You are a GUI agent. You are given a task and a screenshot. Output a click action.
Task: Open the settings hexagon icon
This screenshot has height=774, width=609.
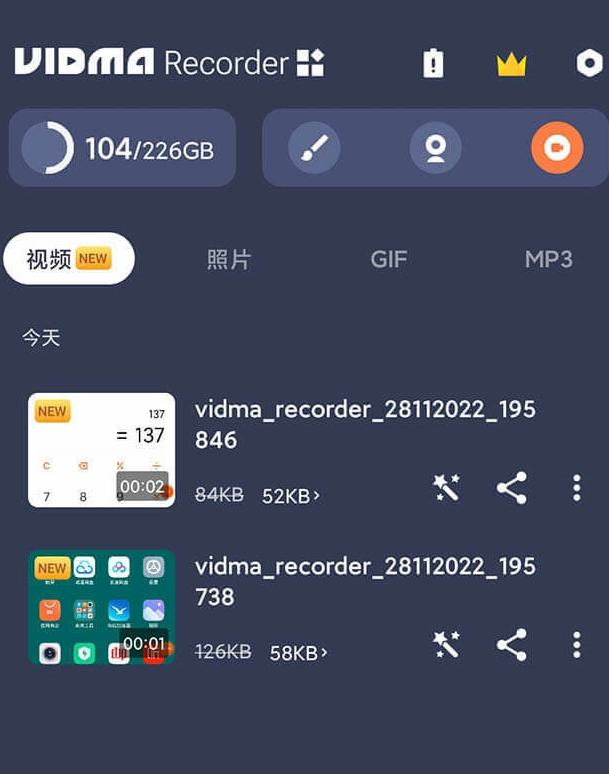click(x=589, y=64)
